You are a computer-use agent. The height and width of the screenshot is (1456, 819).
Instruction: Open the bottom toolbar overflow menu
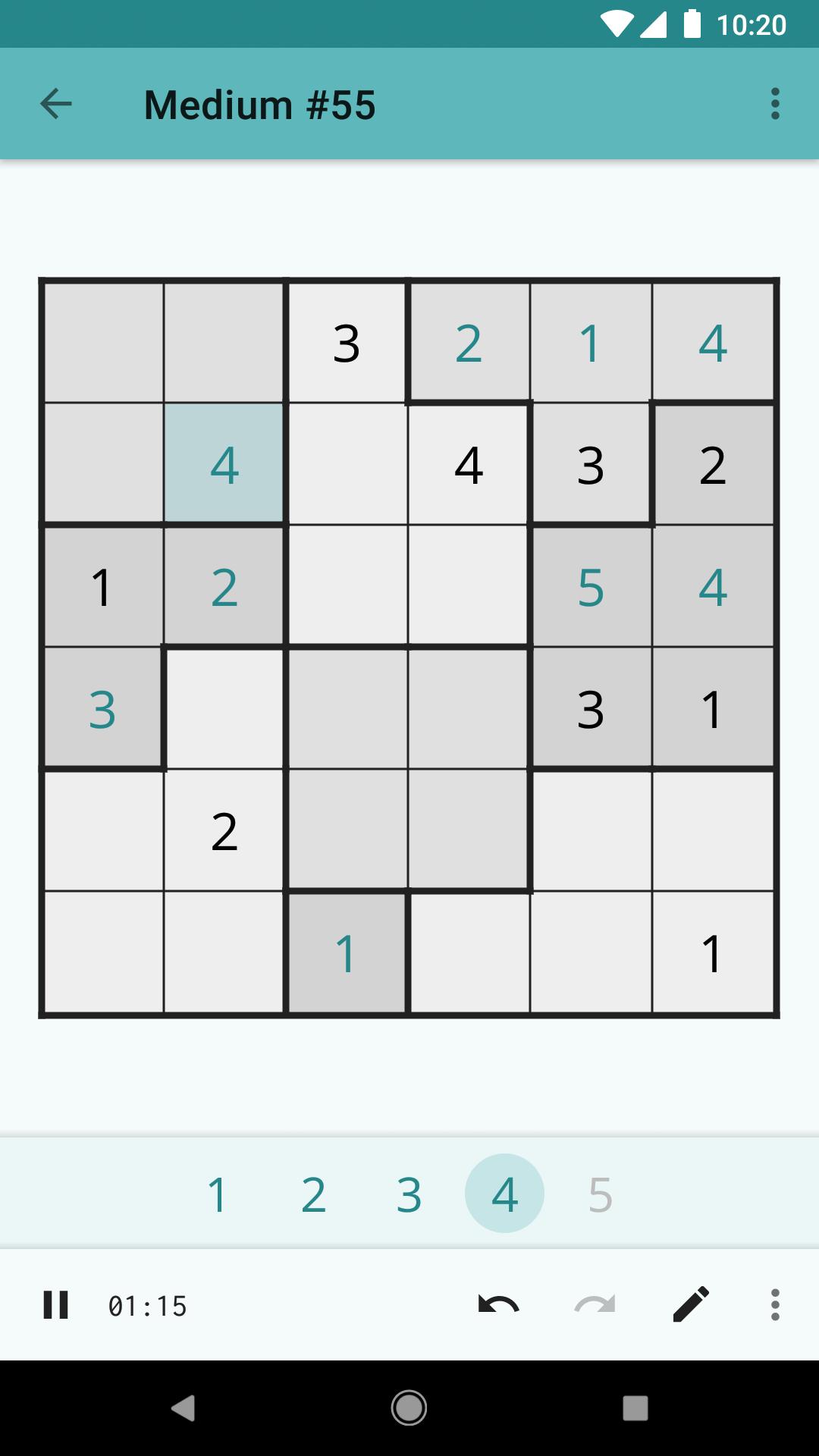tap(774, 1305)
